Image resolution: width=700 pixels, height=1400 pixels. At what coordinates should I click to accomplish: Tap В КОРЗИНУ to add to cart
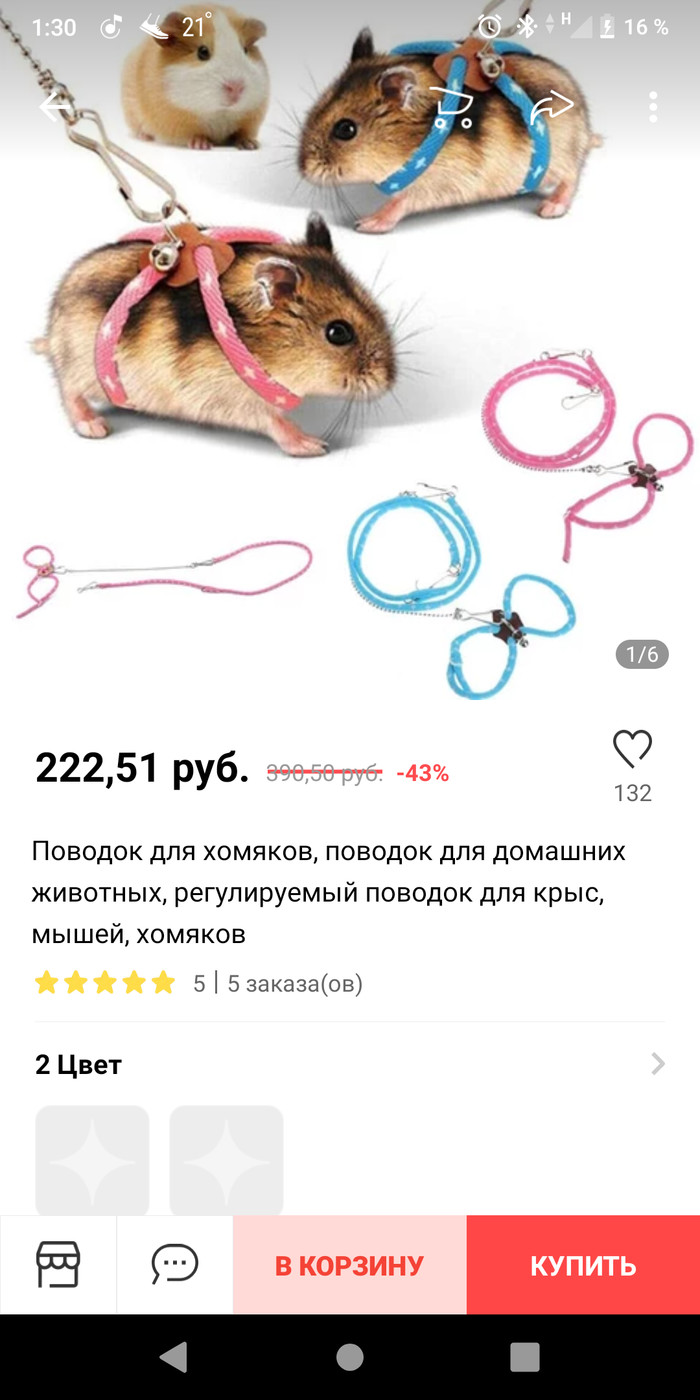[x=350, y=1265]
